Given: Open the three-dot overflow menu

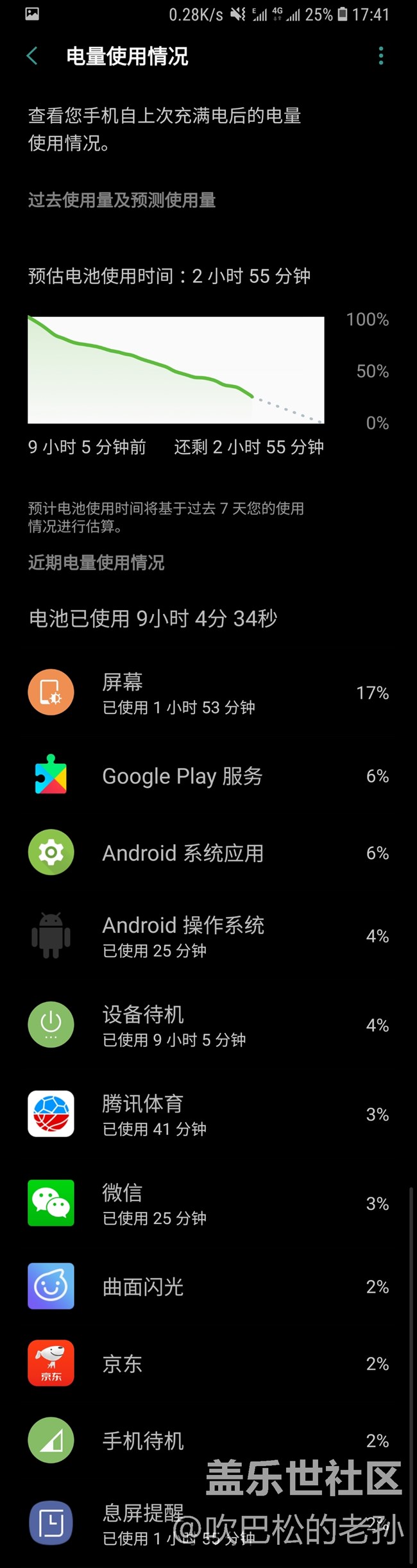Looking at the screenshot, I should [381, 56].
